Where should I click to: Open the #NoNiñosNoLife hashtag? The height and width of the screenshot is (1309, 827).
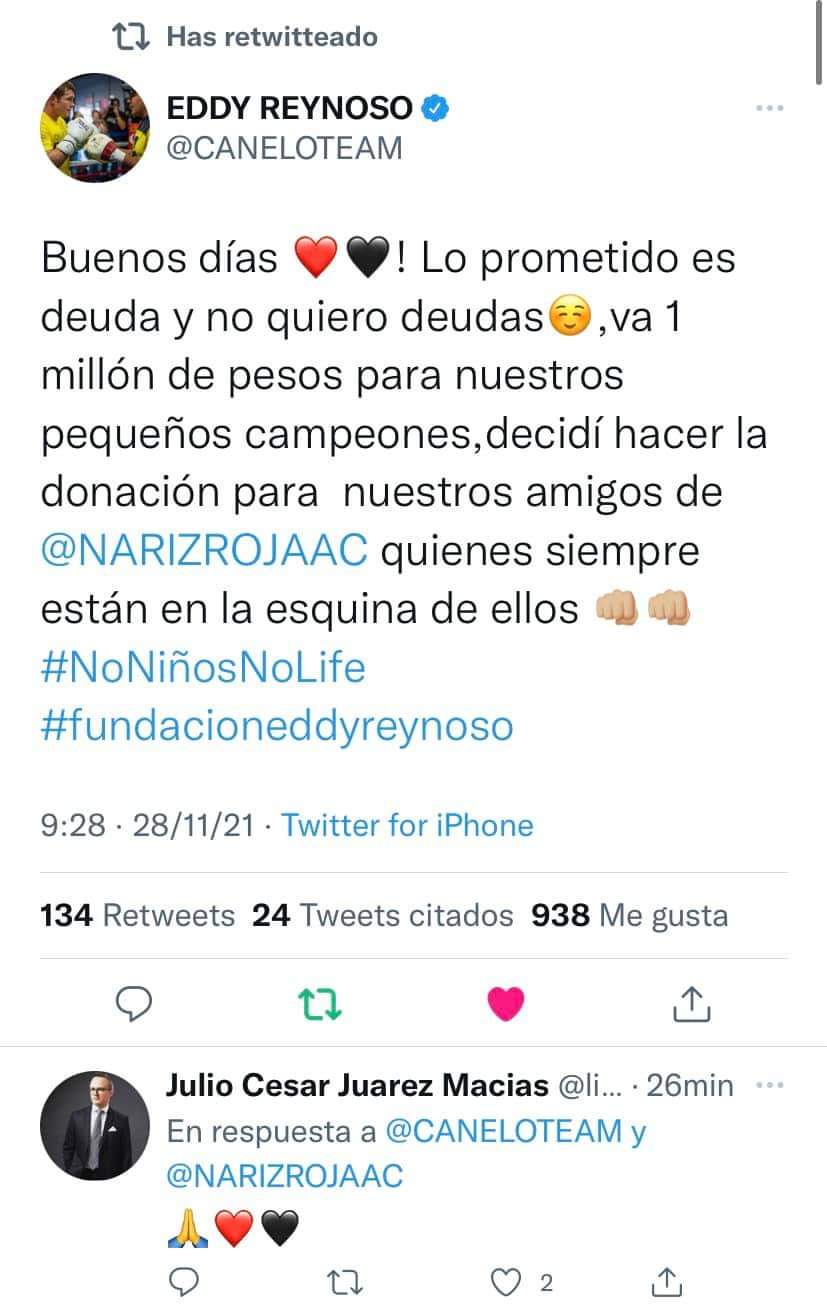[x=203, y=667]
